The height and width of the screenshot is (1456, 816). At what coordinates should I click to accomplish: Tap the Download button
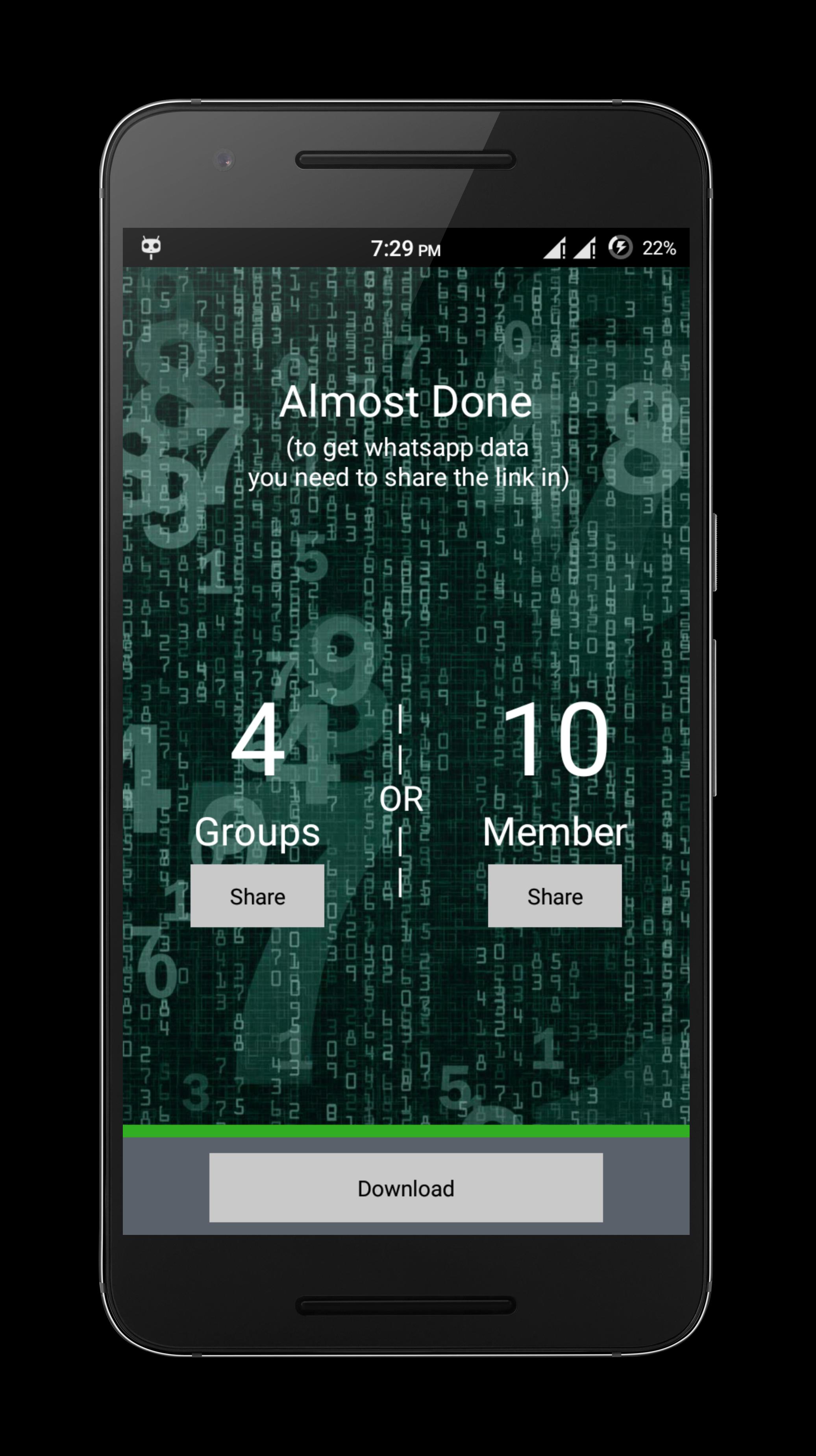pos(405,1188)
